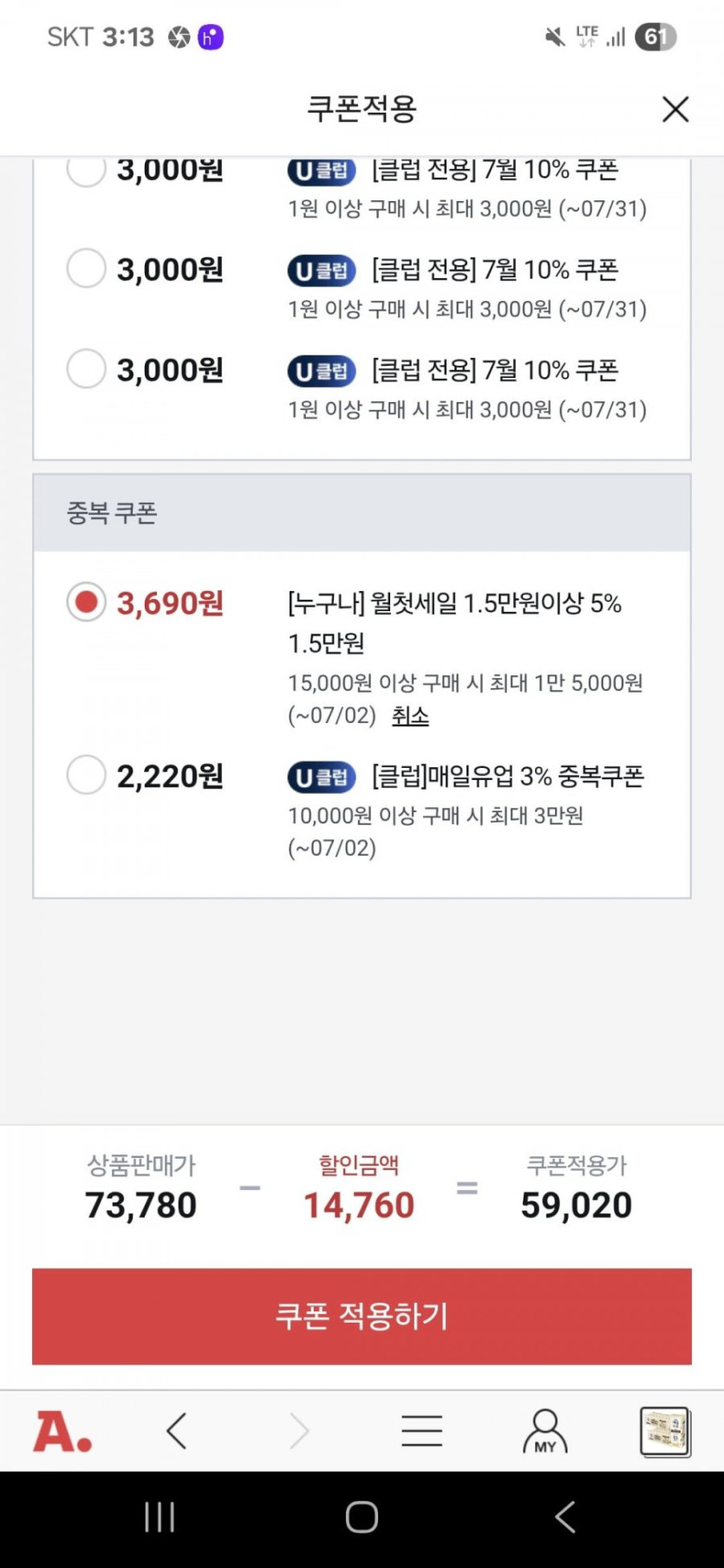Select the 2,220원 매일유업 3% 중복쿠폰

87,775
